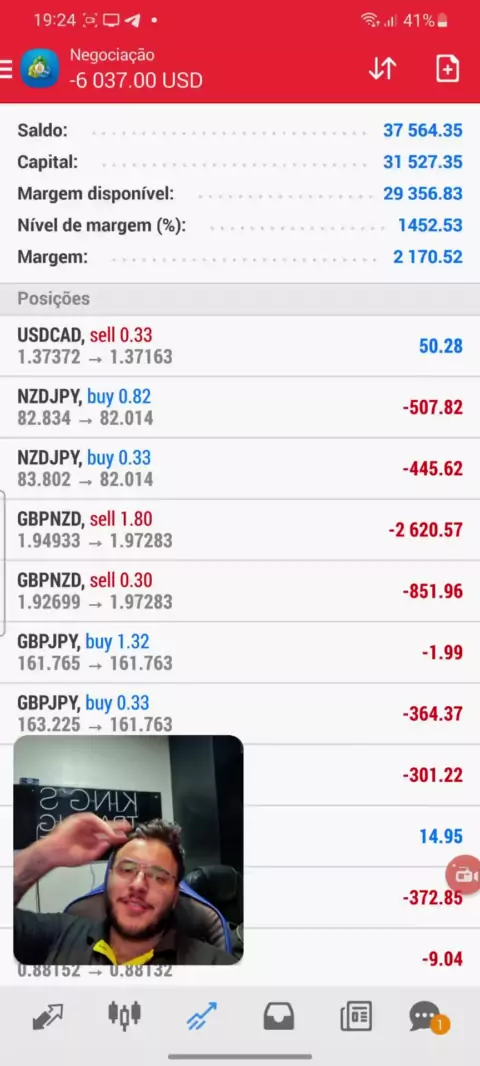Image resolution: width=480 pixels, height=1066 pixels.
Task: Open the Messages chat tab
Action: pos(428,1018)
